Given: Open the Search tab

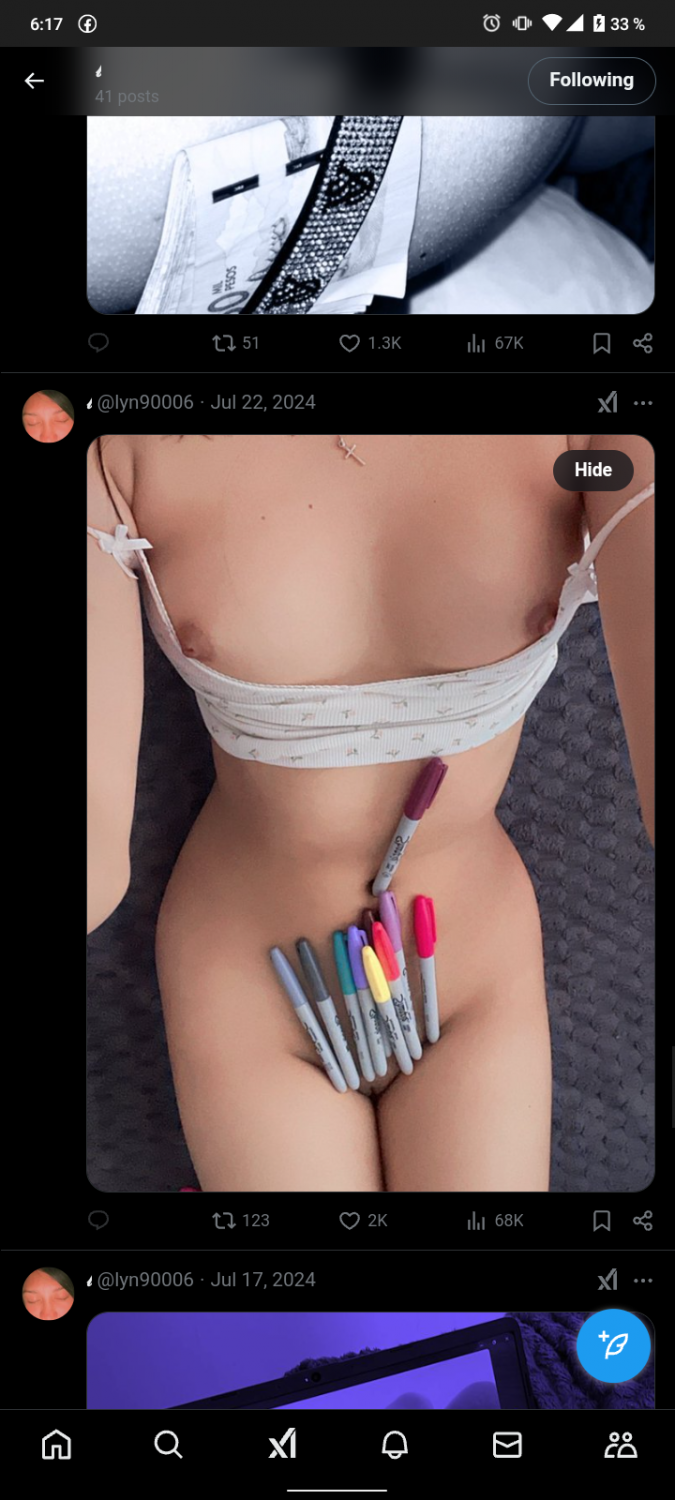Looking at the screenshot, I should pyautogui.click(x=169, y=1445).
